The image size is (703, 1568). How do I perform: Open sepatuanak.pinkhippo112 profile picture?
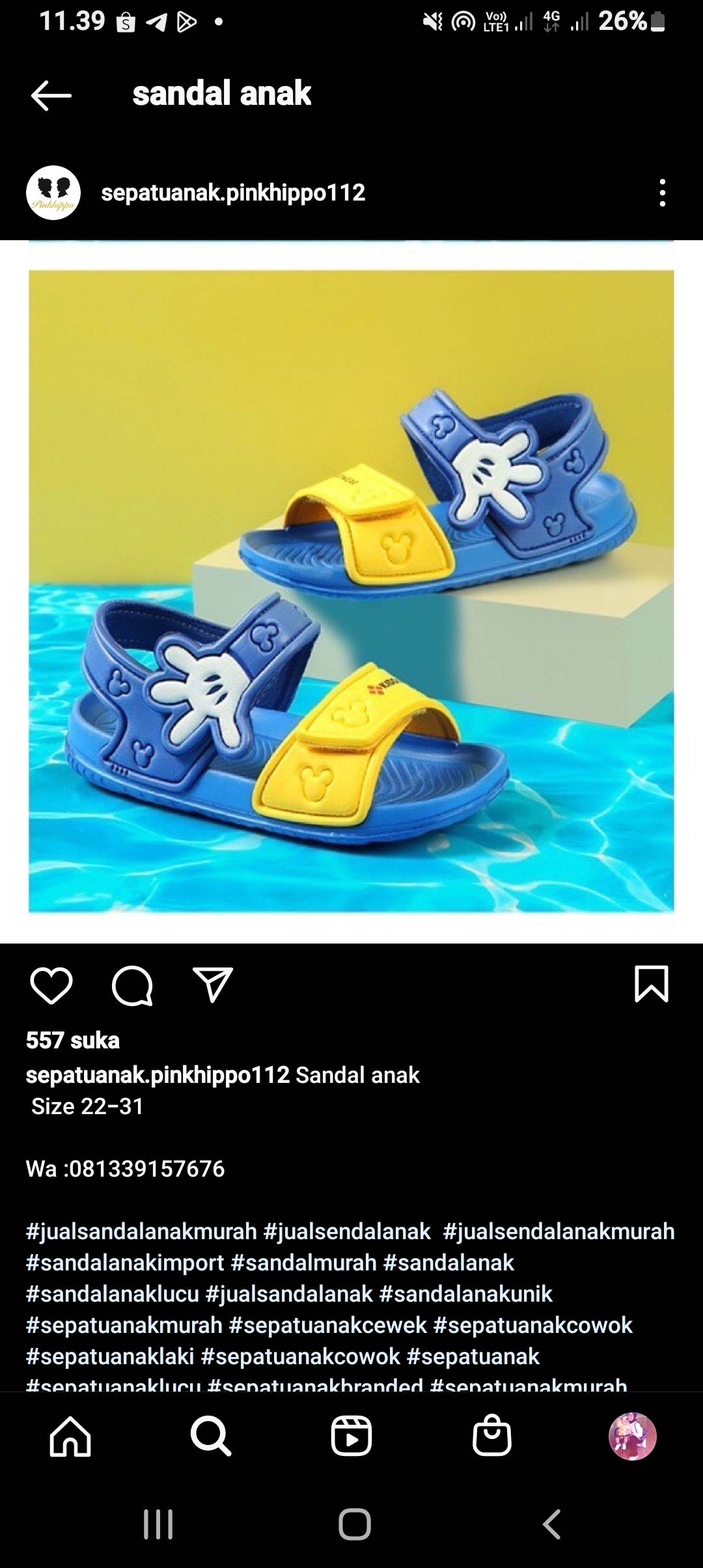point(53,193)
